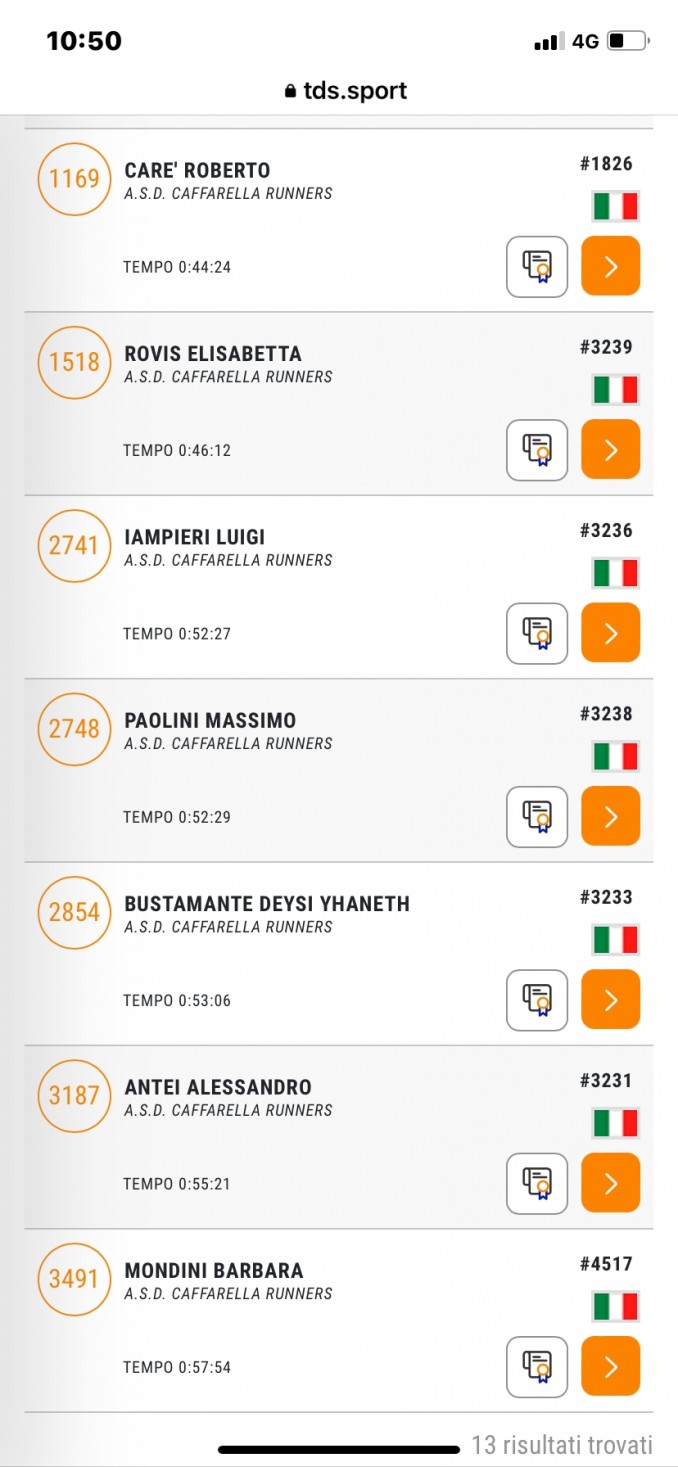Expand Bustamante Deysi Yhaneth result arrow
Screen dimensions: 678x1467
coord(610,999)
